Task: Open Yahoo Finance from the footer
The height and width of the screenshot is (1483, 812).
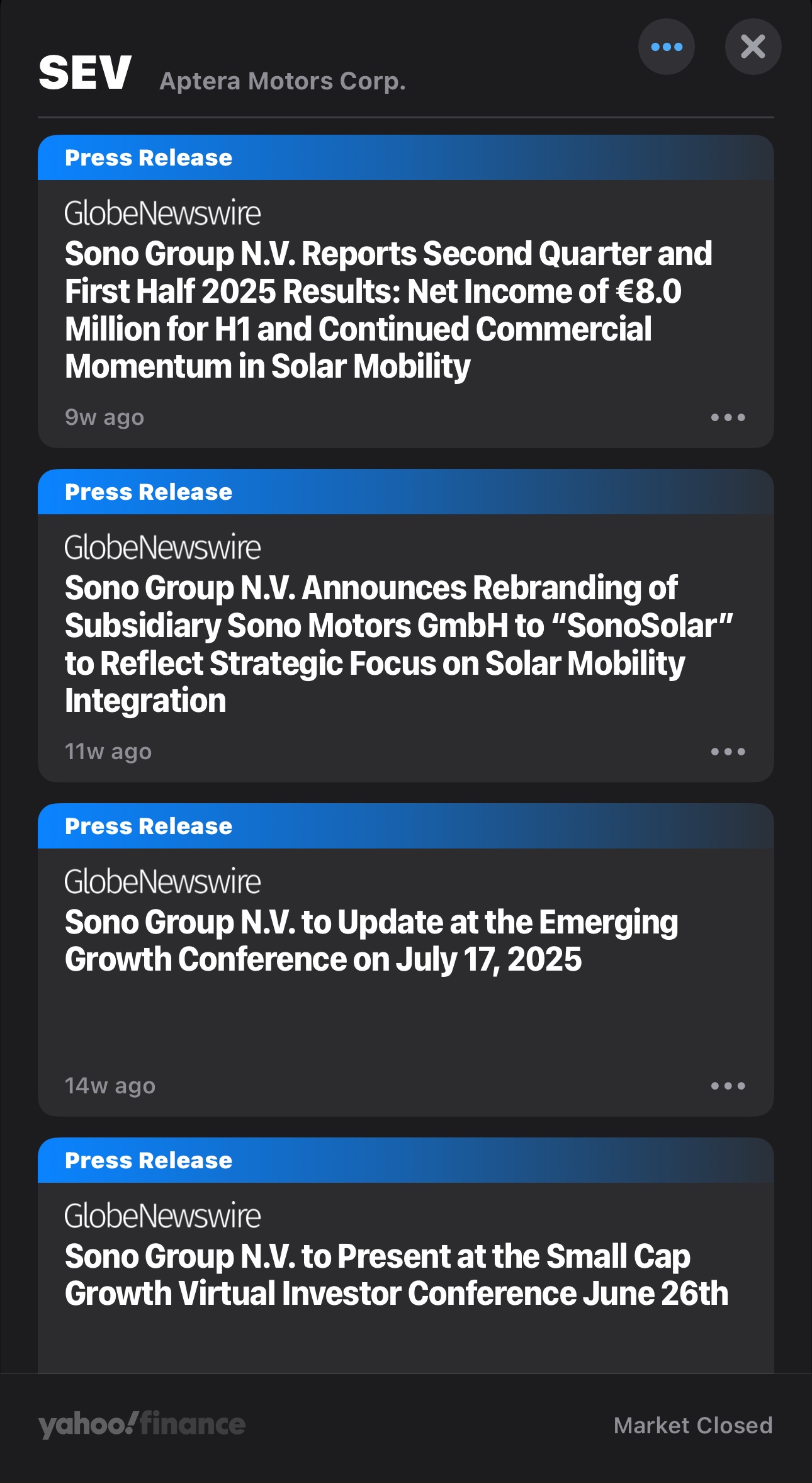Action: (x=142, y=1425)
